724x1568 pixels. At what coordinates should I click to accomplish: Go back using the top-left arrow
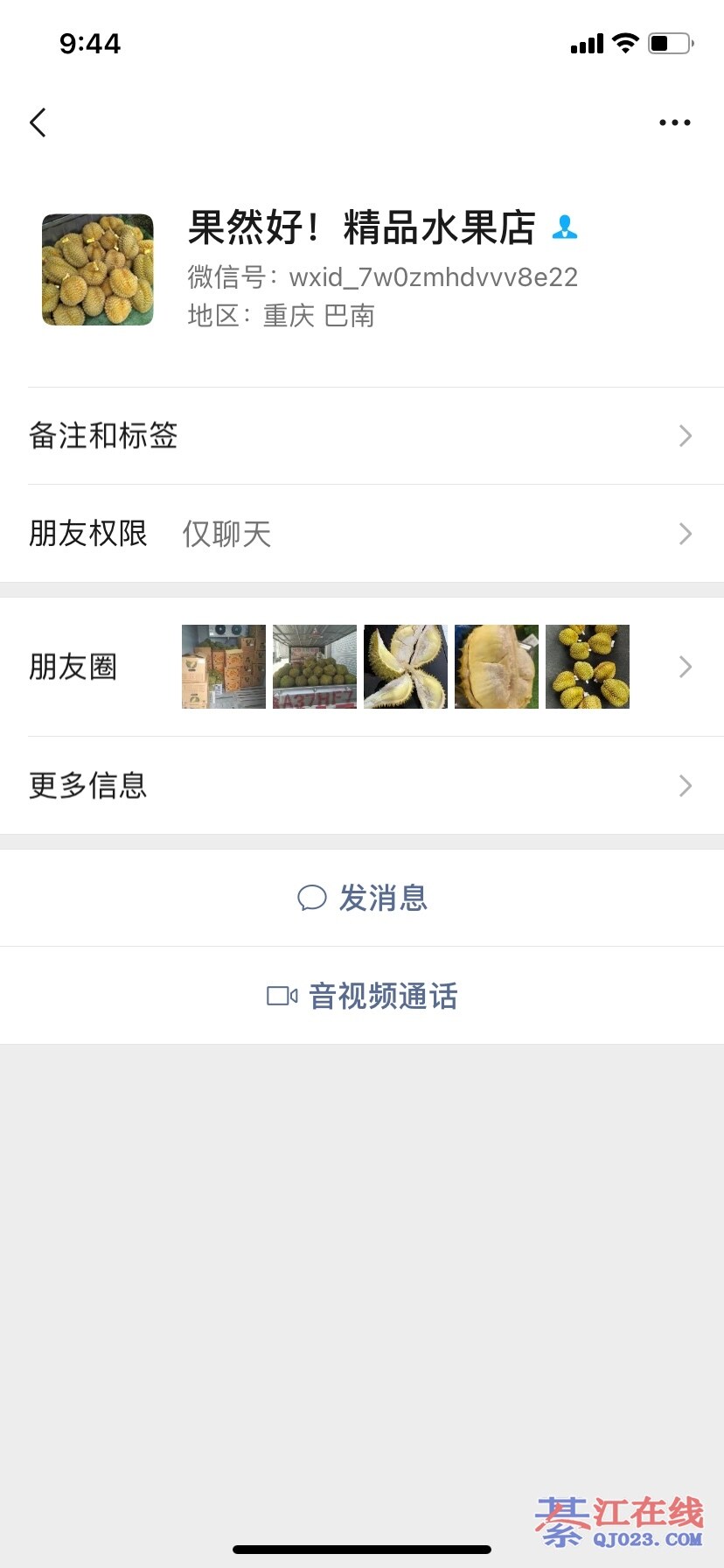tap(38, 122)
